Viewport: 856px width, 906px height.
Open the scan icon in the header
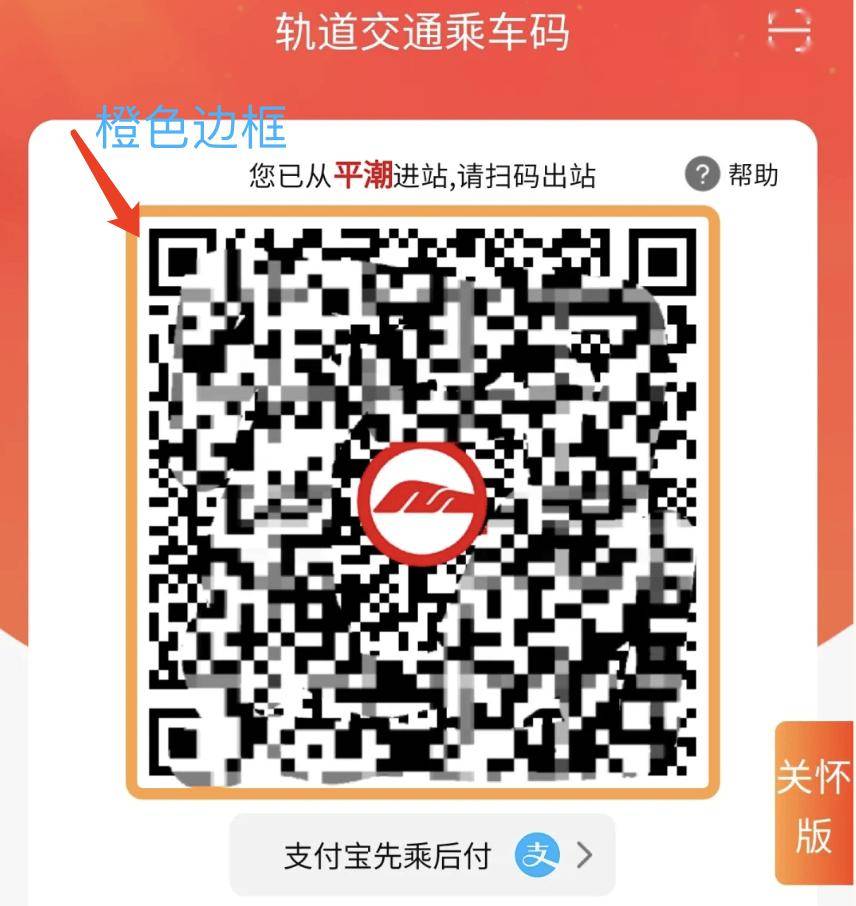tap(789, 30)
